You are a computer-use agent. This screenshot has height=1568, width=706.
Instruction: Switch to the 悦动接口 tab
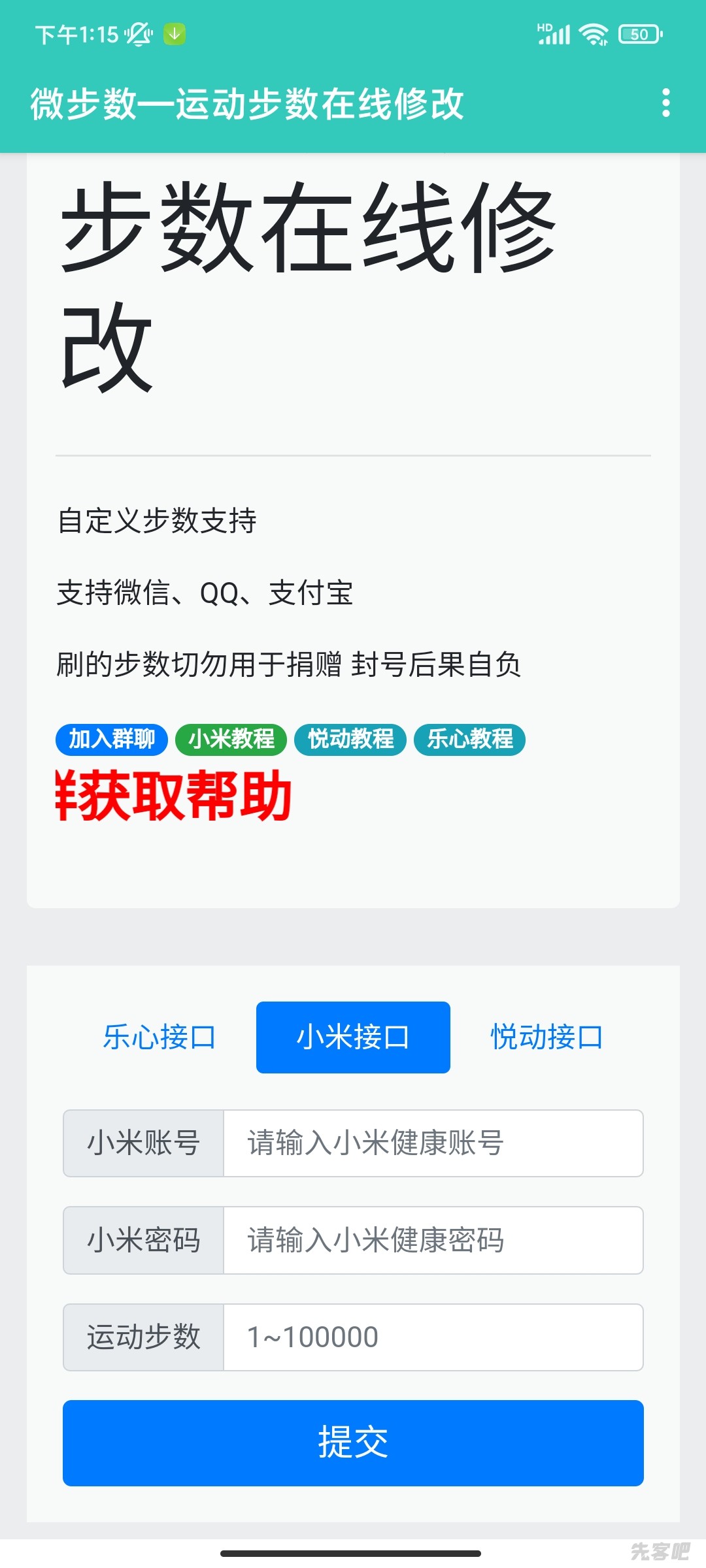click(546, 1037)
